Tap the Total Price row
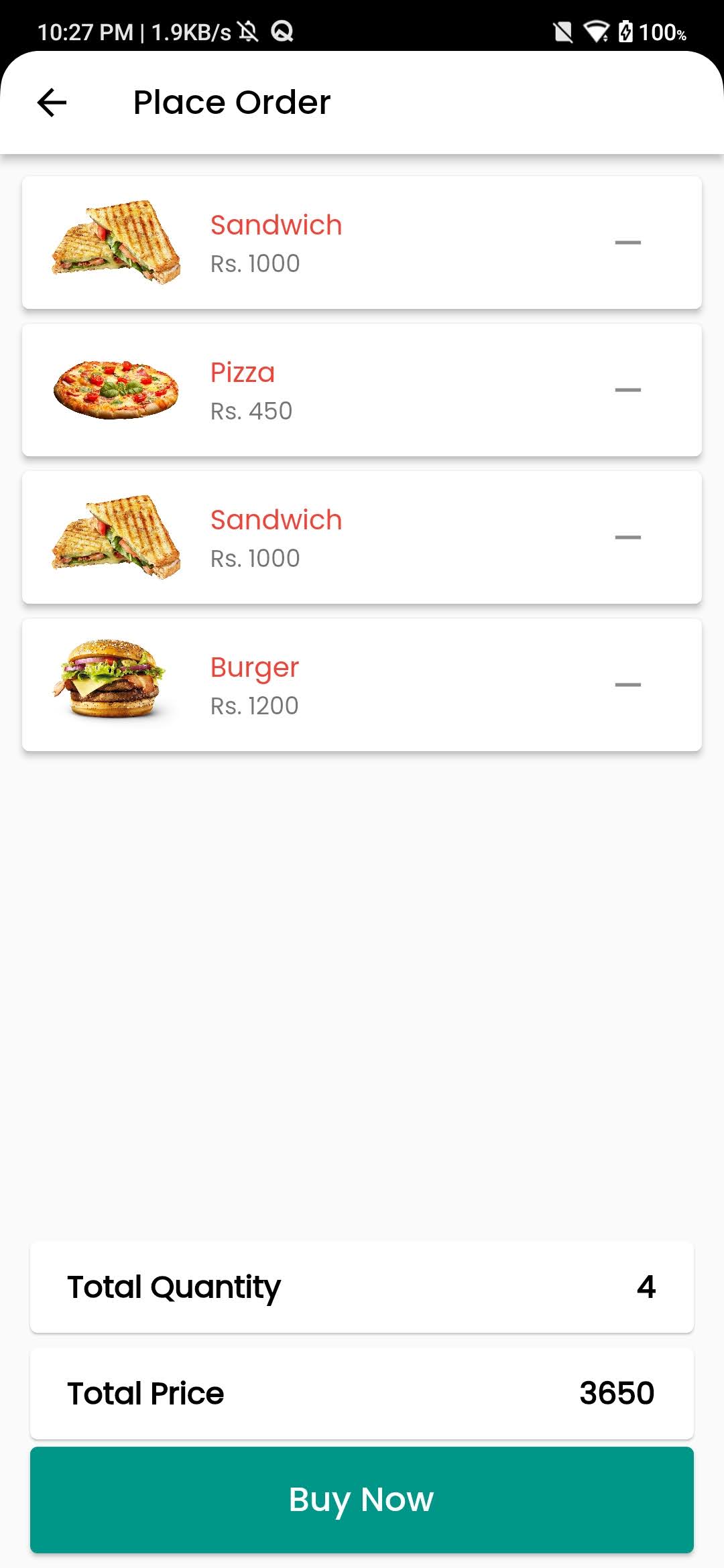 pos(362,1392)
